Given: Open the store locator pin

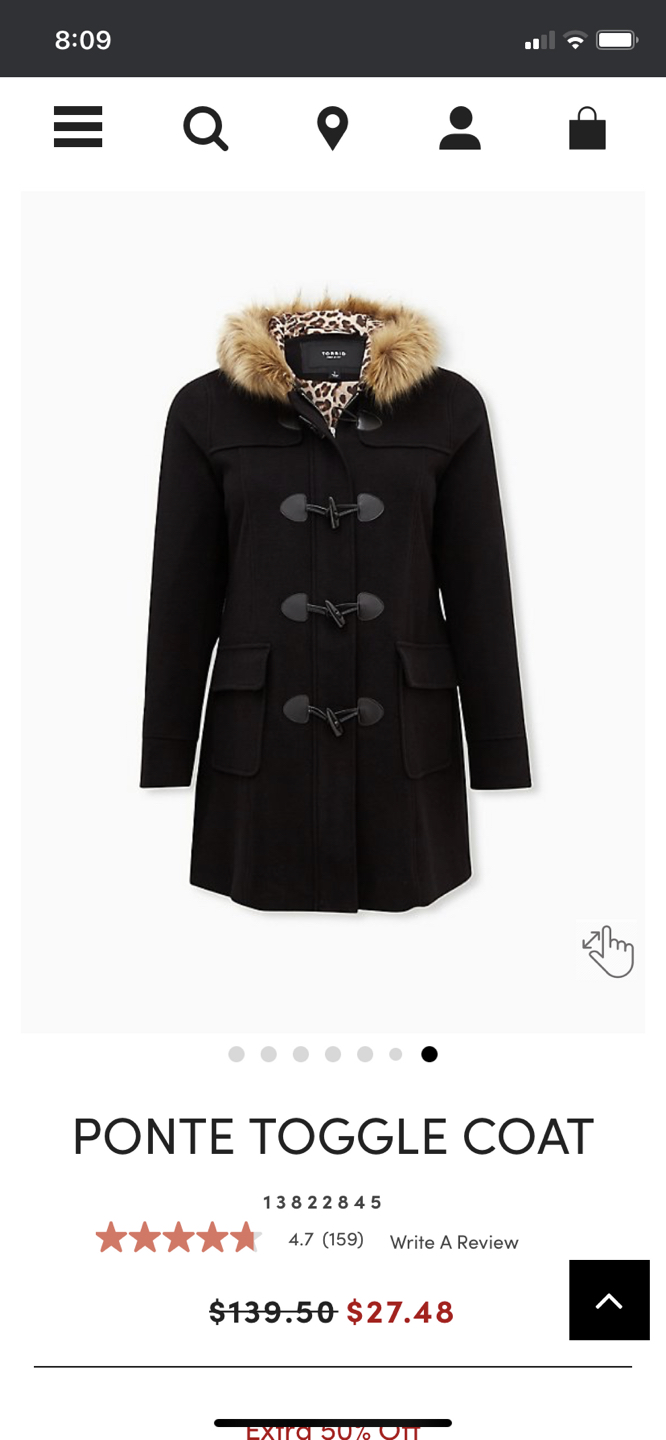Looking at the screenshot, I should pyautogui.click(x=332, y=129).
